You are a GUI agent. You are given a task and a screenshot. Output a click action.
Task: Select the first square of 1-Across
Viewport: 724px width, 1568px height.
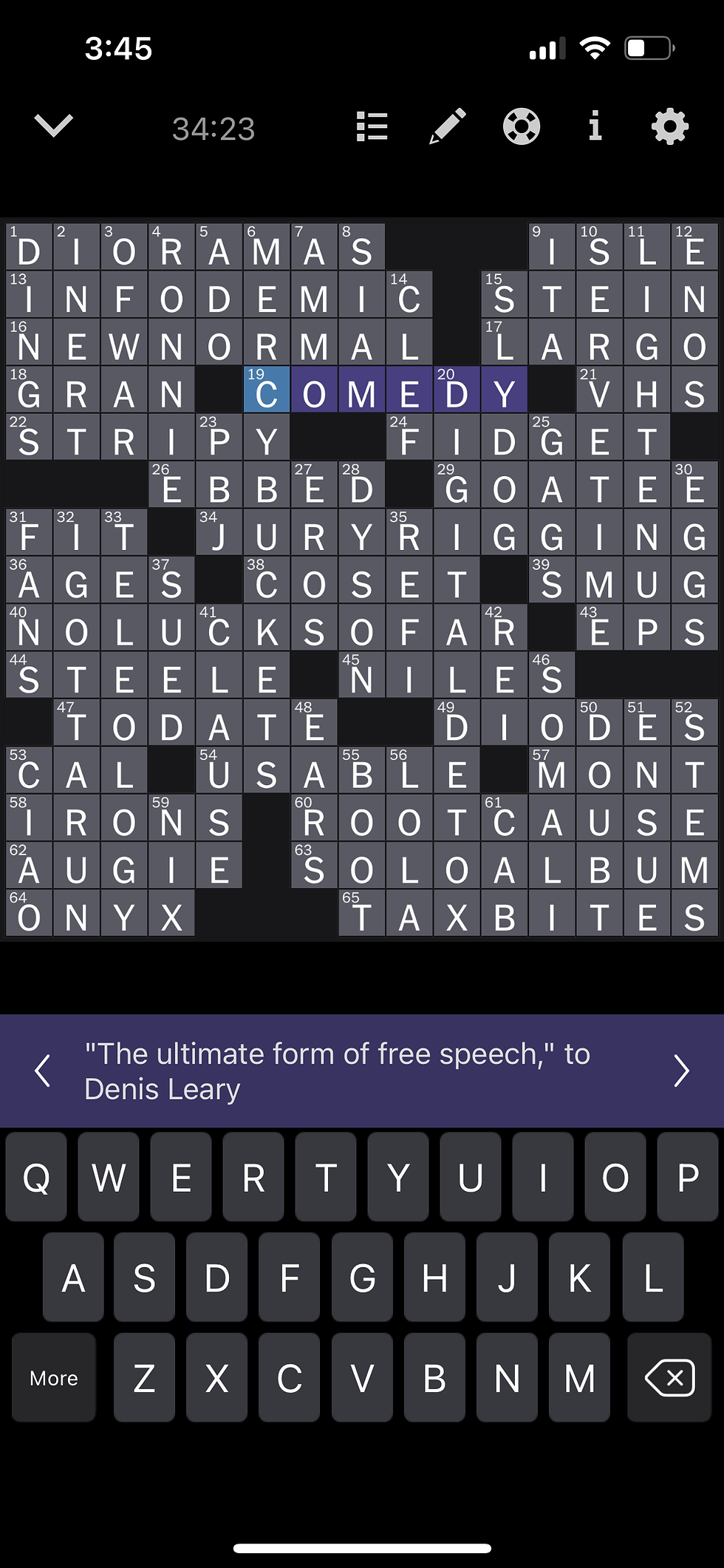(30, 247)
